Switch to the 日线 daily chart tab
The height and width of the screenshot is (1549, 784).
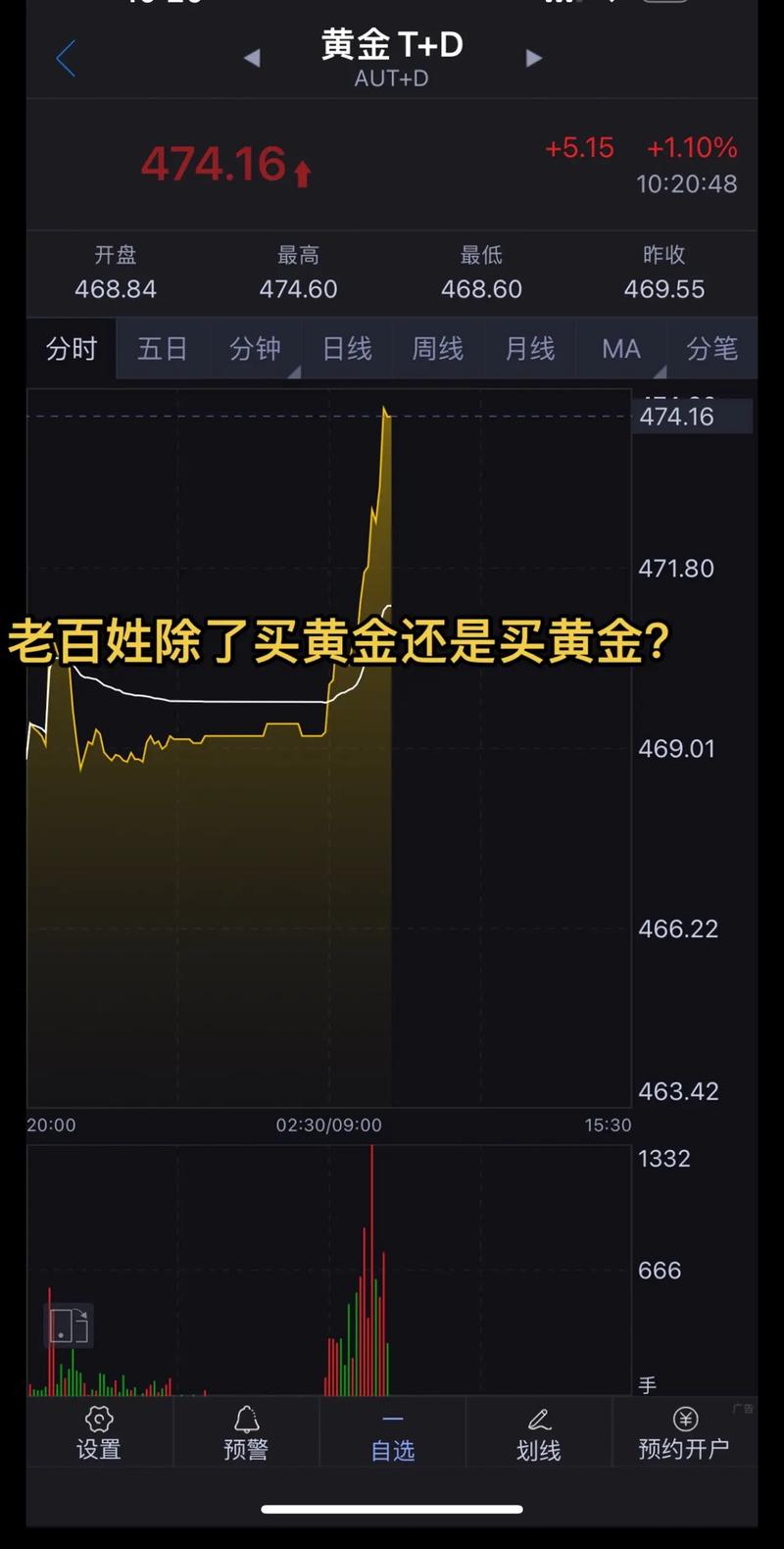point(346,349)
